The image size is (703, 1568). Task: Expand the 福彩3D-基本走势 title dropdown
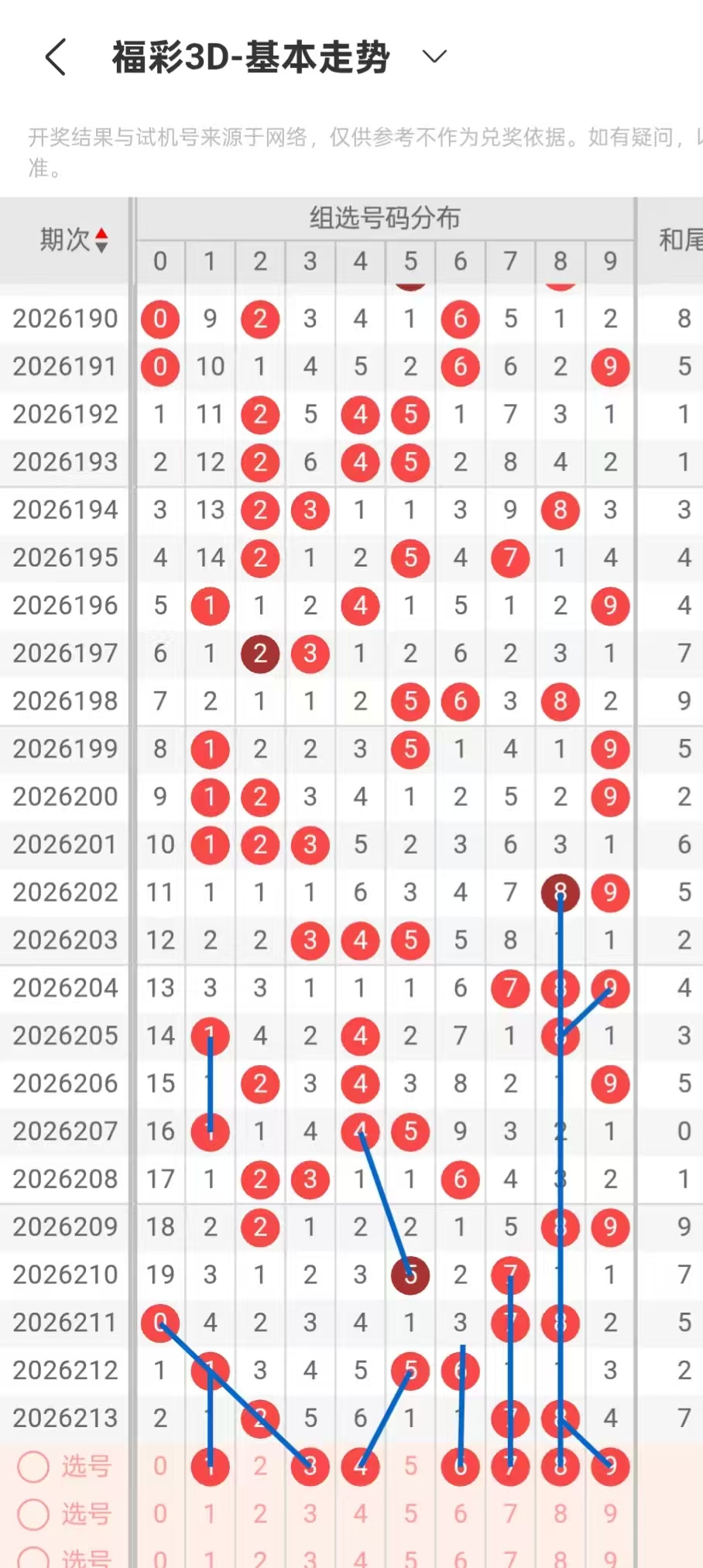434,56
